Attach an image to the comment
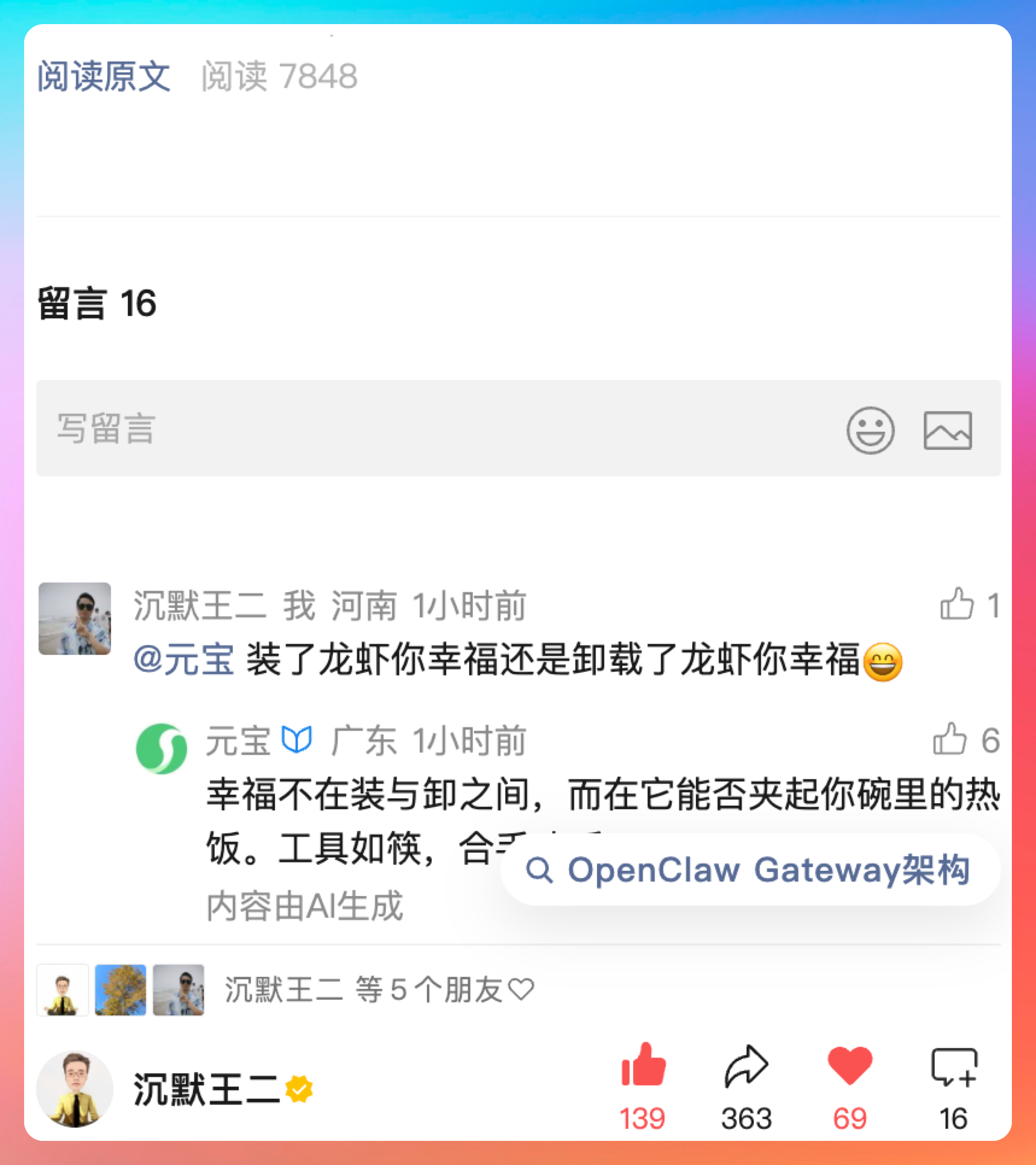 [947, 431]
